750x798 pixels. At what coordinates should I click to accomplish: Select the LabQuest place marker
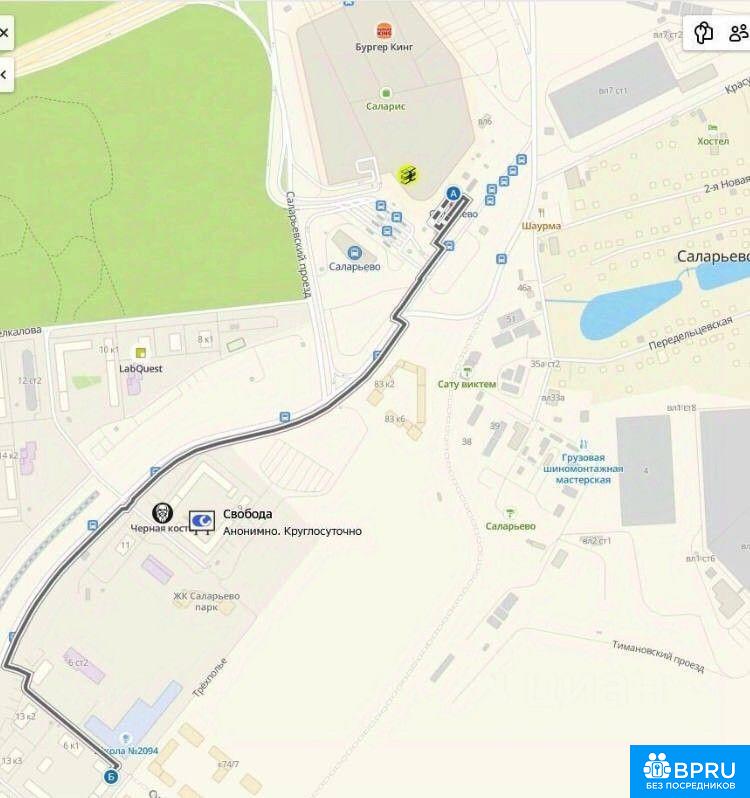pyautogui.click(x=141, y=353)
